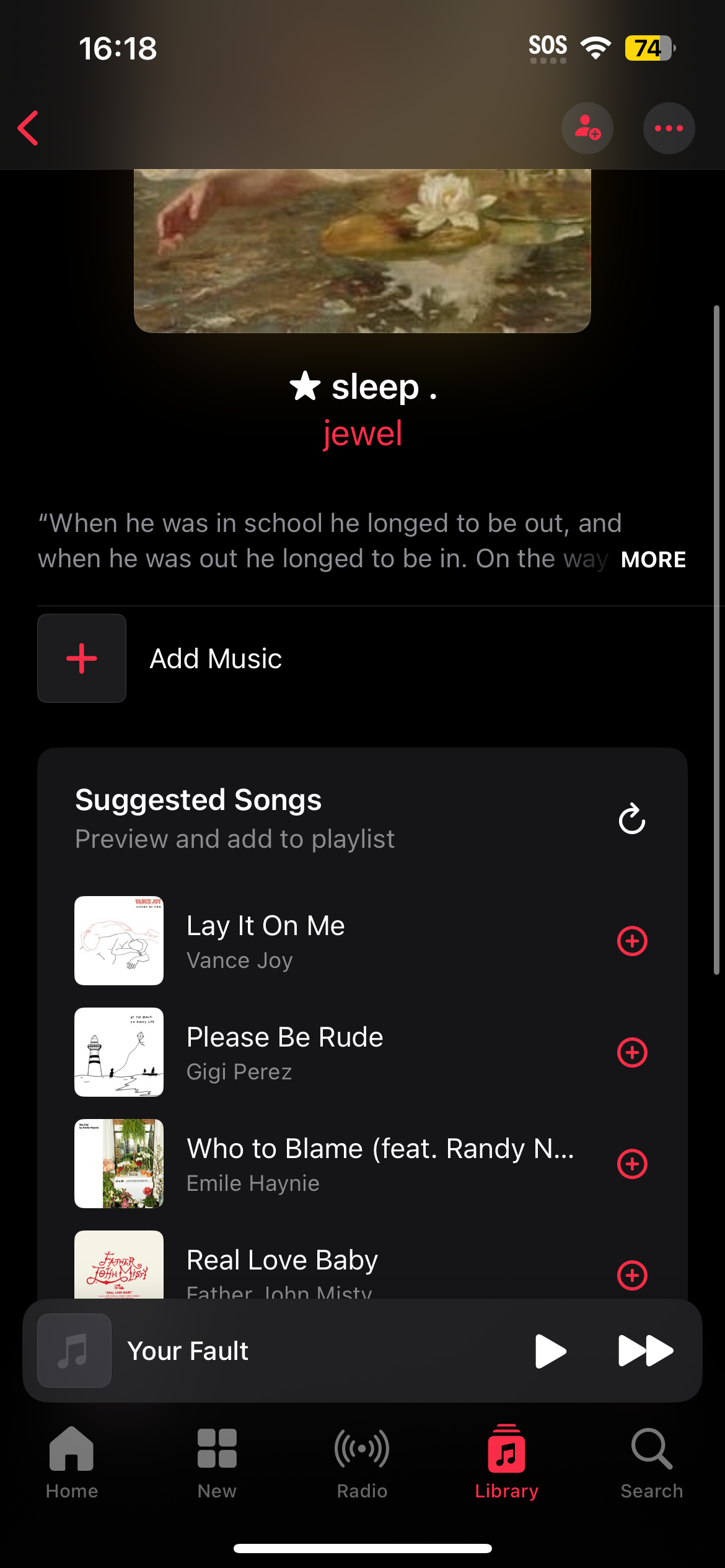Tap Add Music to add songs

coord(362,658)
